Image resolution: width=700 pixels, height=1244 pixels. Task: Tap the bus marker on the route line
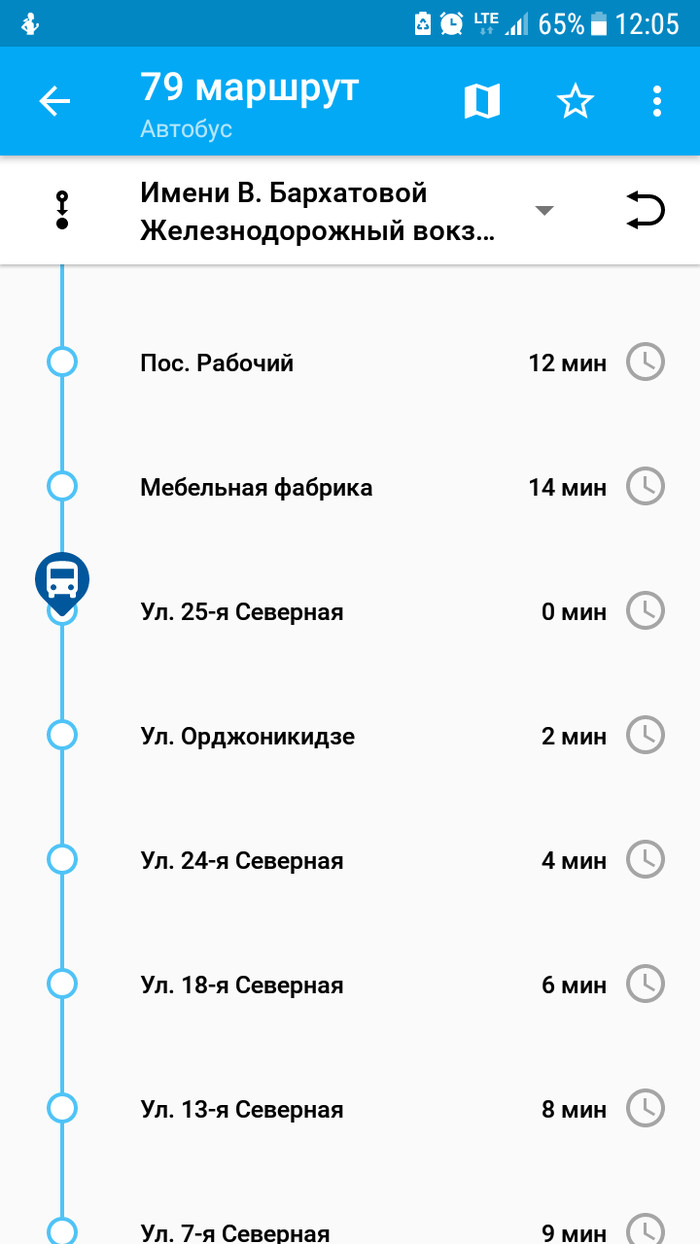[62, 580]
